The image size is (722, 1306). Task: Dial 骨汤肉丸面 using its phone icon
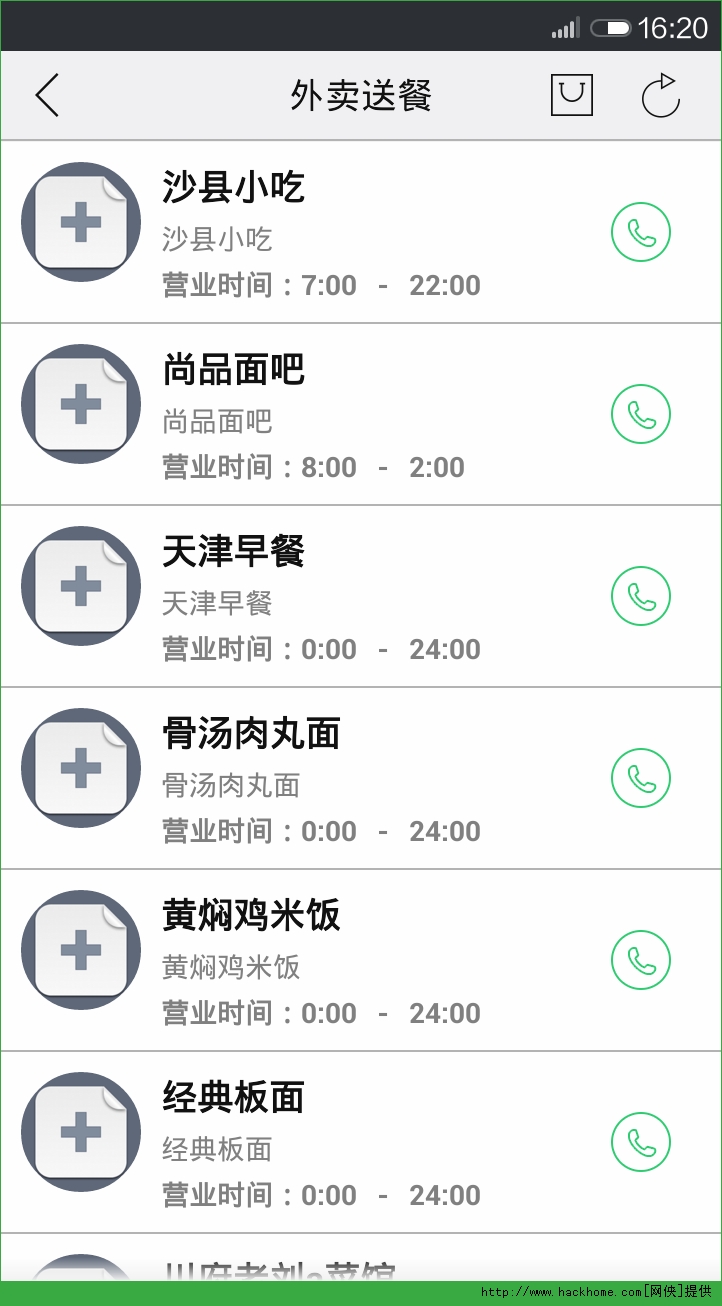tap(641, 778)
